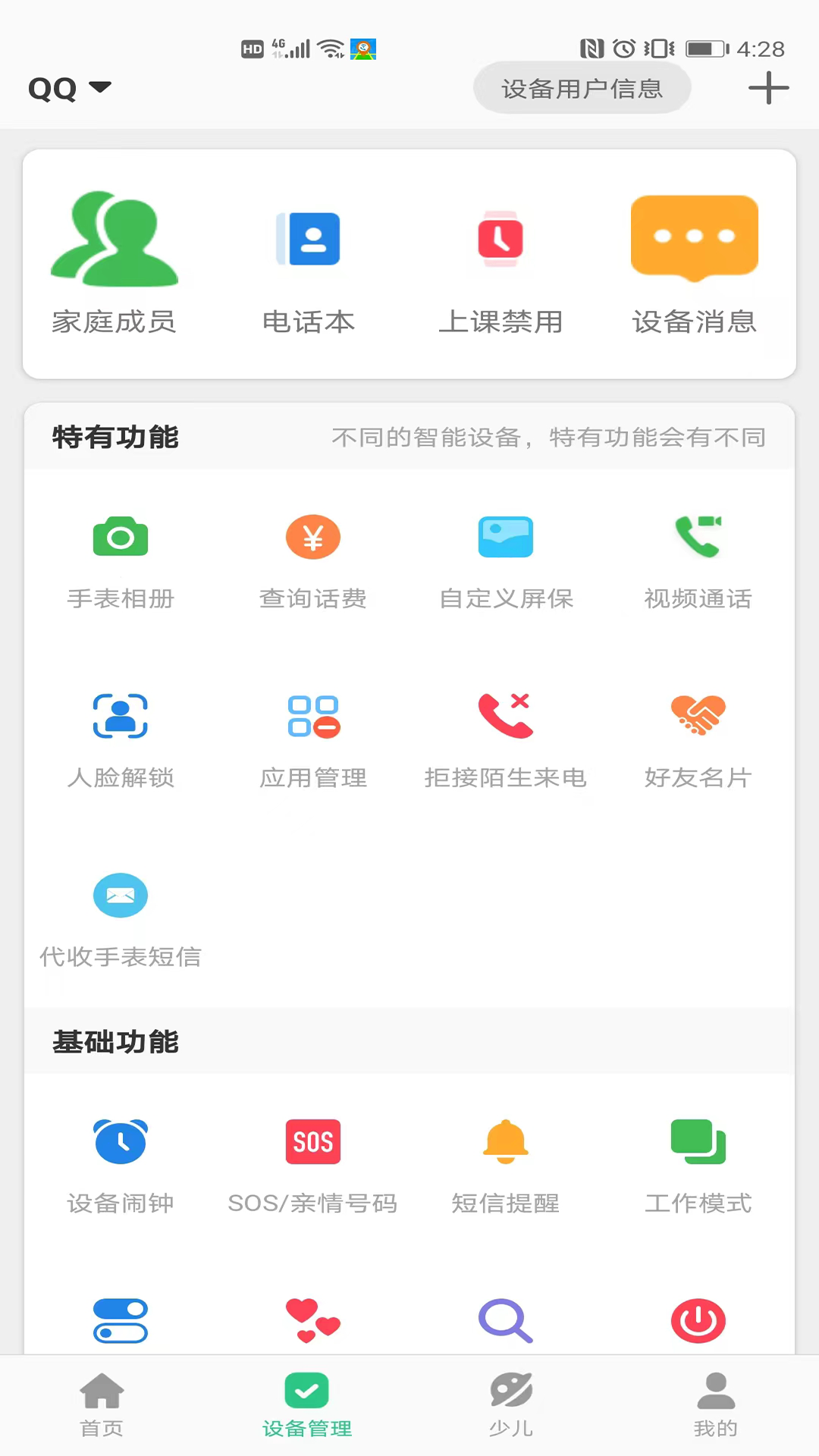This screenshot has height=1456, width=819.
Task: Switch to the 我的 profile tab
Action: click(715, 1404)
